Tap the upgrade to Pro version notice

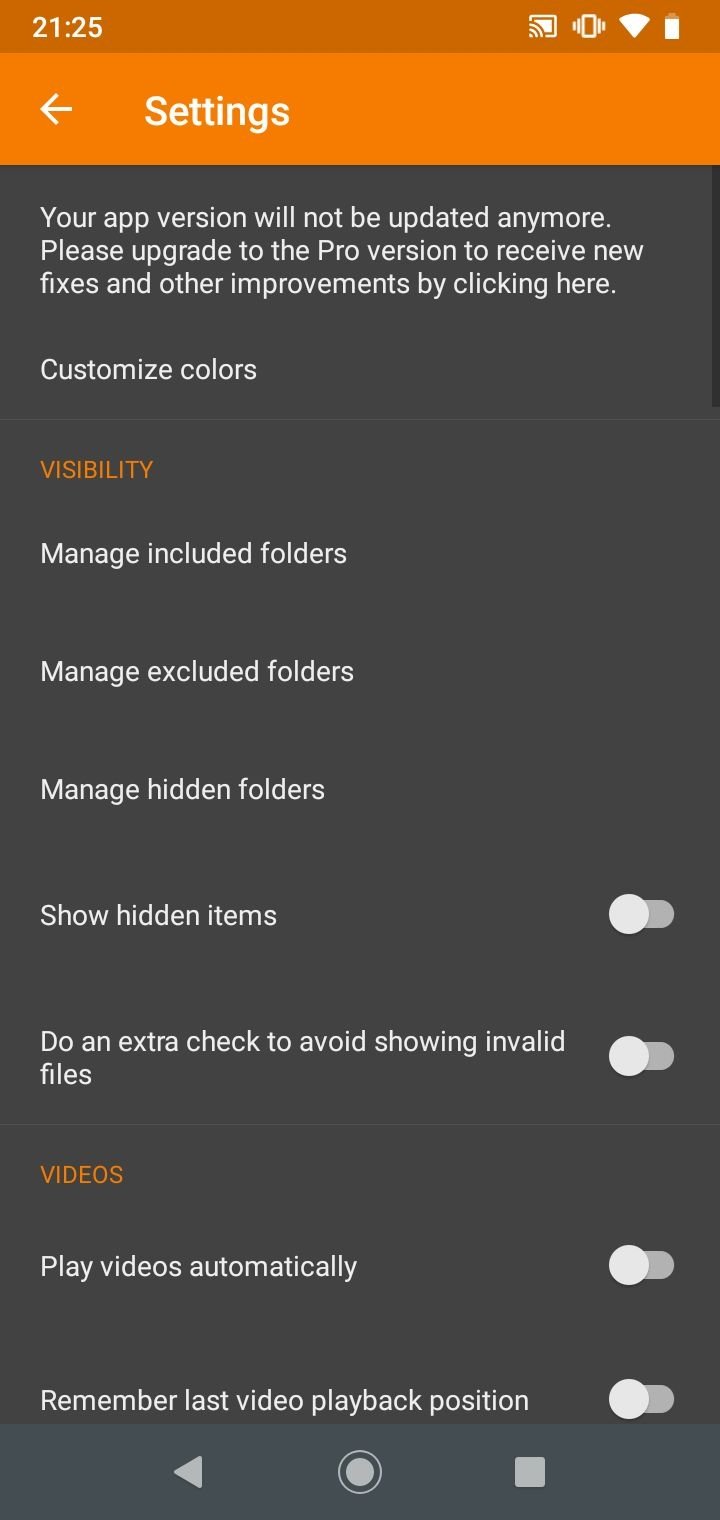[340, 250]
